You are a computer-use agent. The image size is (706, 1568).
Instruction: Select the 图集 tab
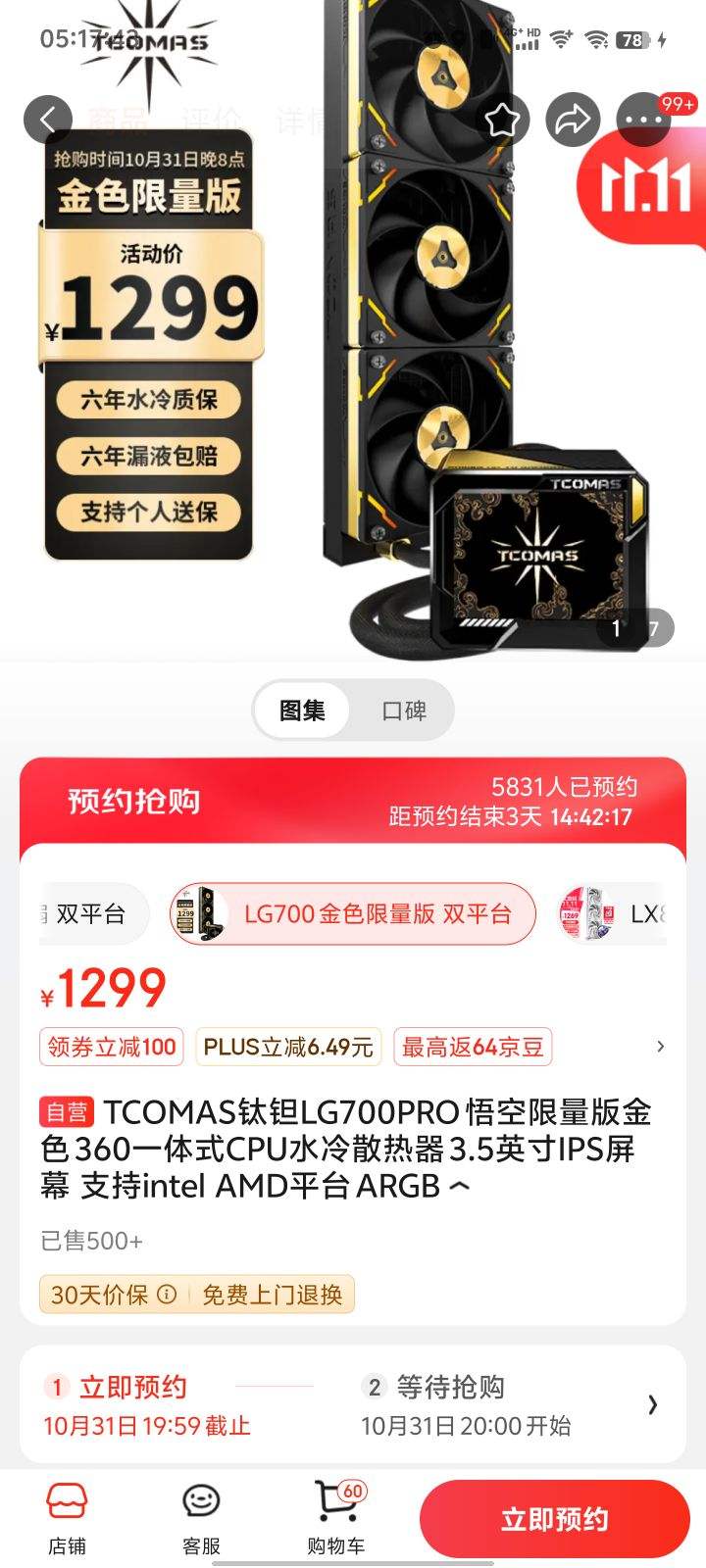[x=302, y=711]
